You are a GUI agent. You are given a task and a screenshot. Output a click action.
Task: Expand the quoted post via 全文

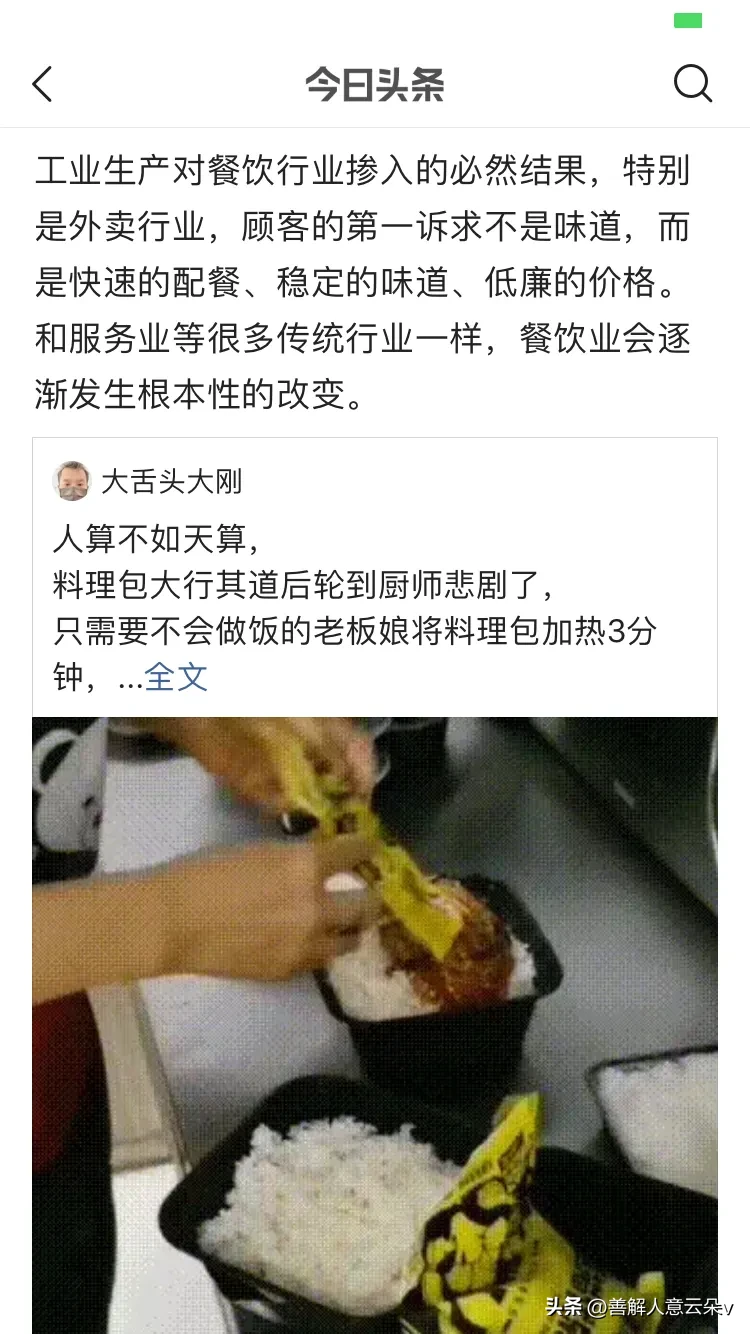(x=176, y=677)
